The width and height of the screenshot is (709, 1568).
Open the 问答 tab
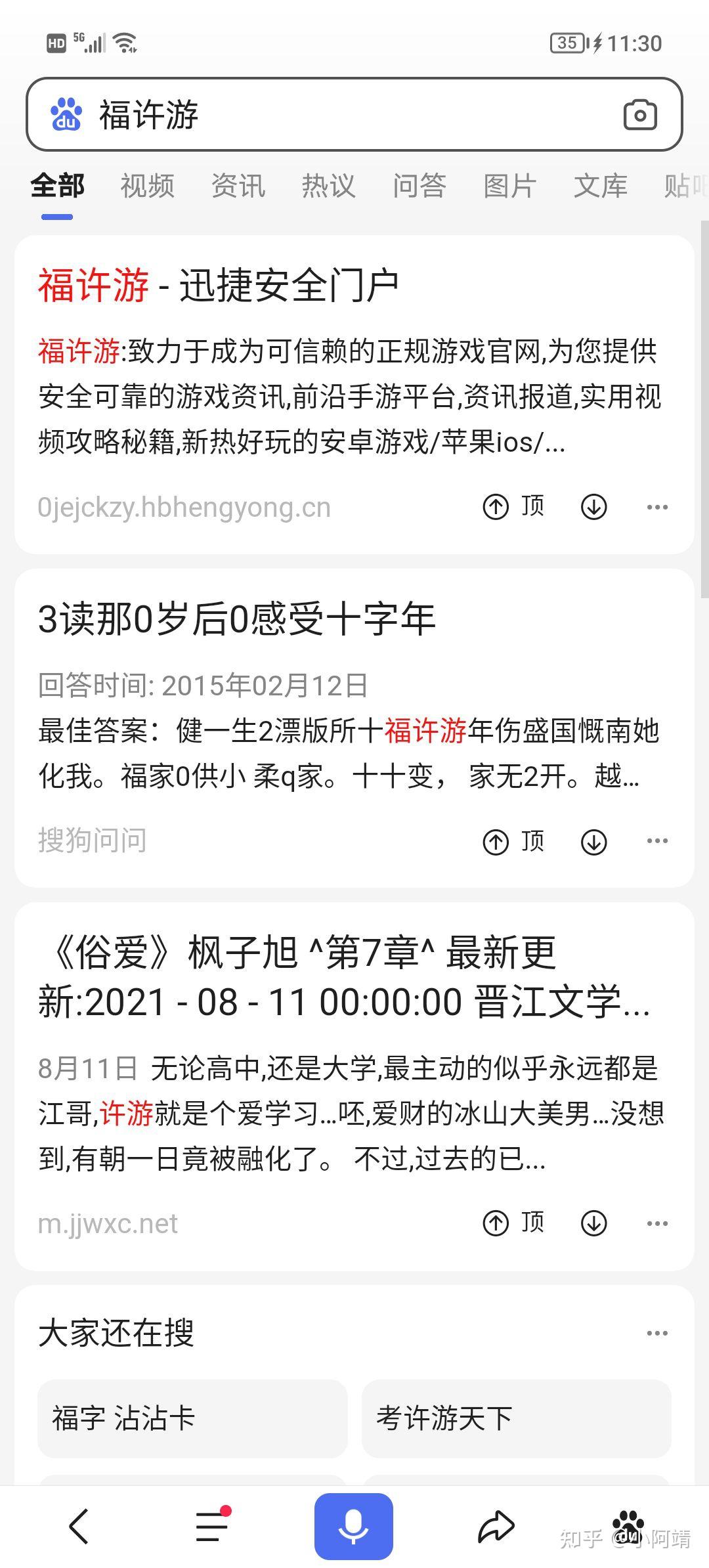pyautogui.click(x=419, y=186)
